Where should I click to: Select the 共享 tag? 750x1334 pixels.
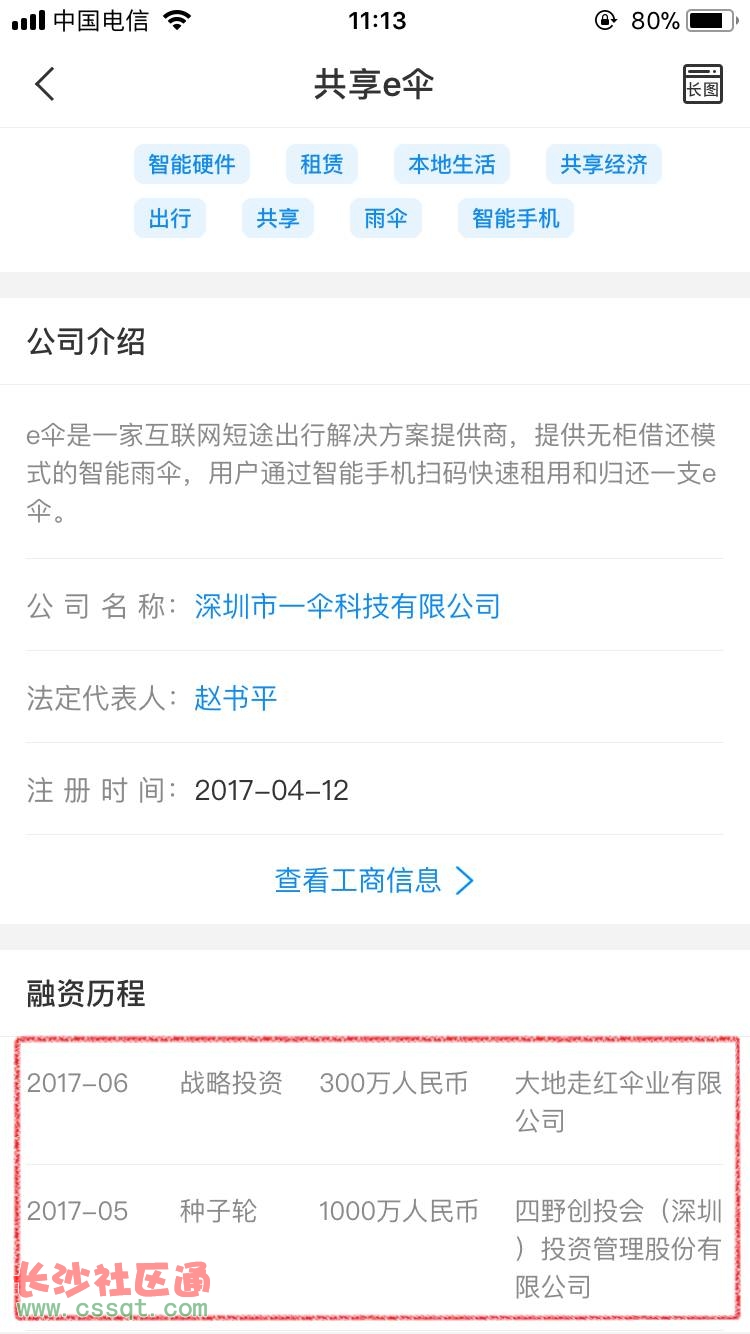coord(278,219)
